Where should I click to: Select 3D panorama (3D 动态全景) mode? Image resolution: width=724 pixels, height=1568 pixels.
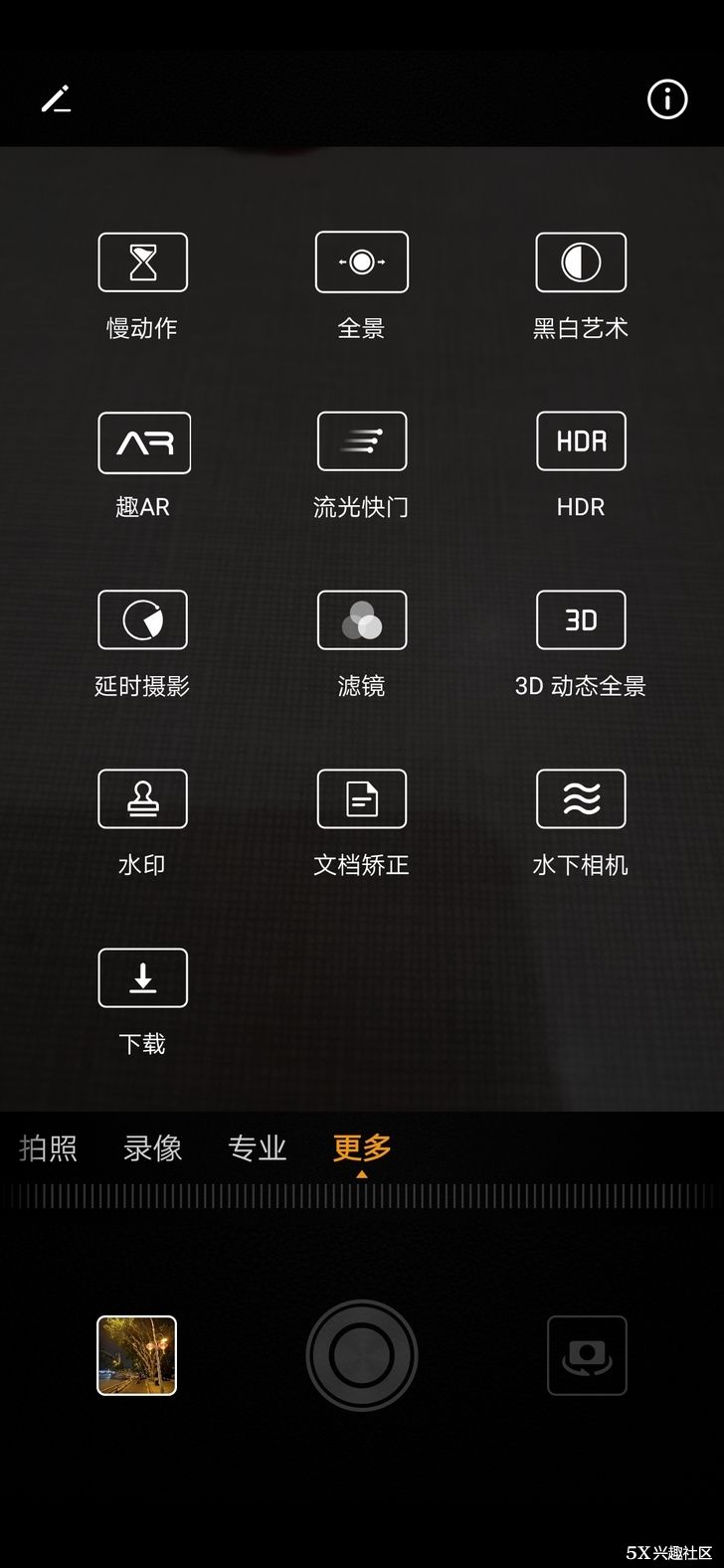(580, 619)
